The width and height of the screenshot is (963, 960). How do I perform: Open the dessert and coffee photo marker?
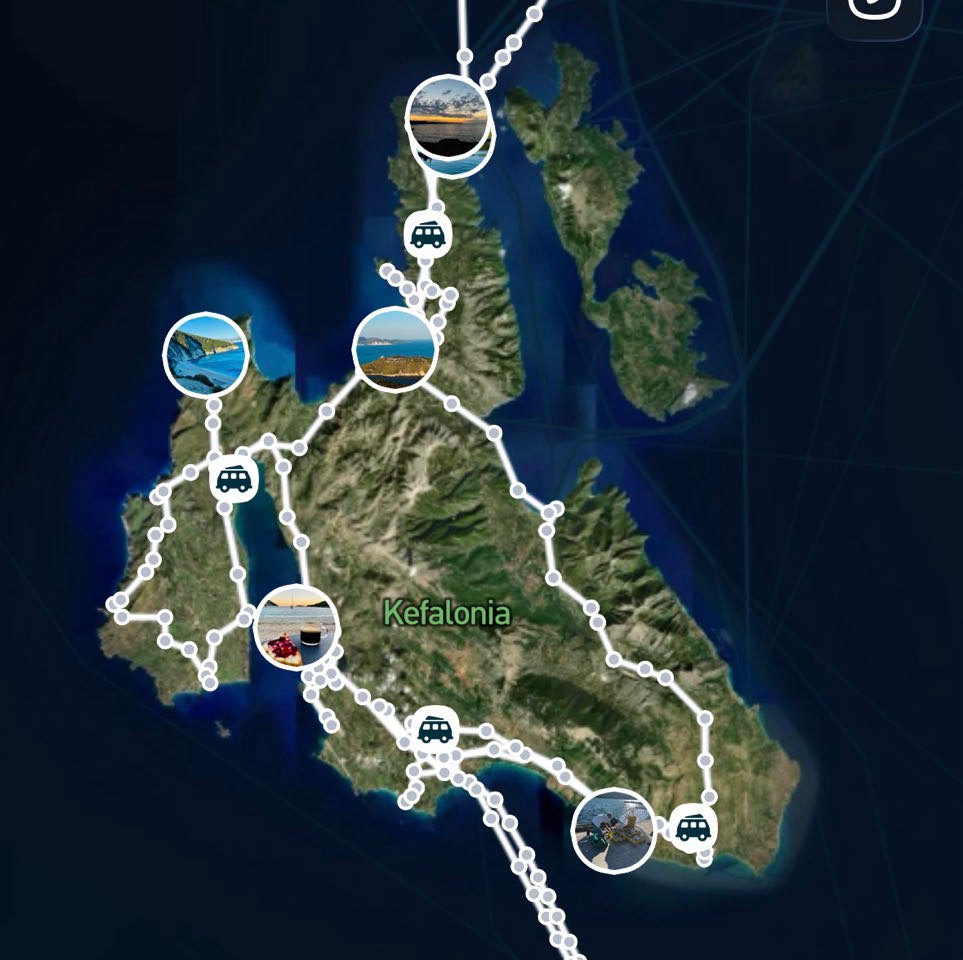pyautogui.click(x=296, y=627)
